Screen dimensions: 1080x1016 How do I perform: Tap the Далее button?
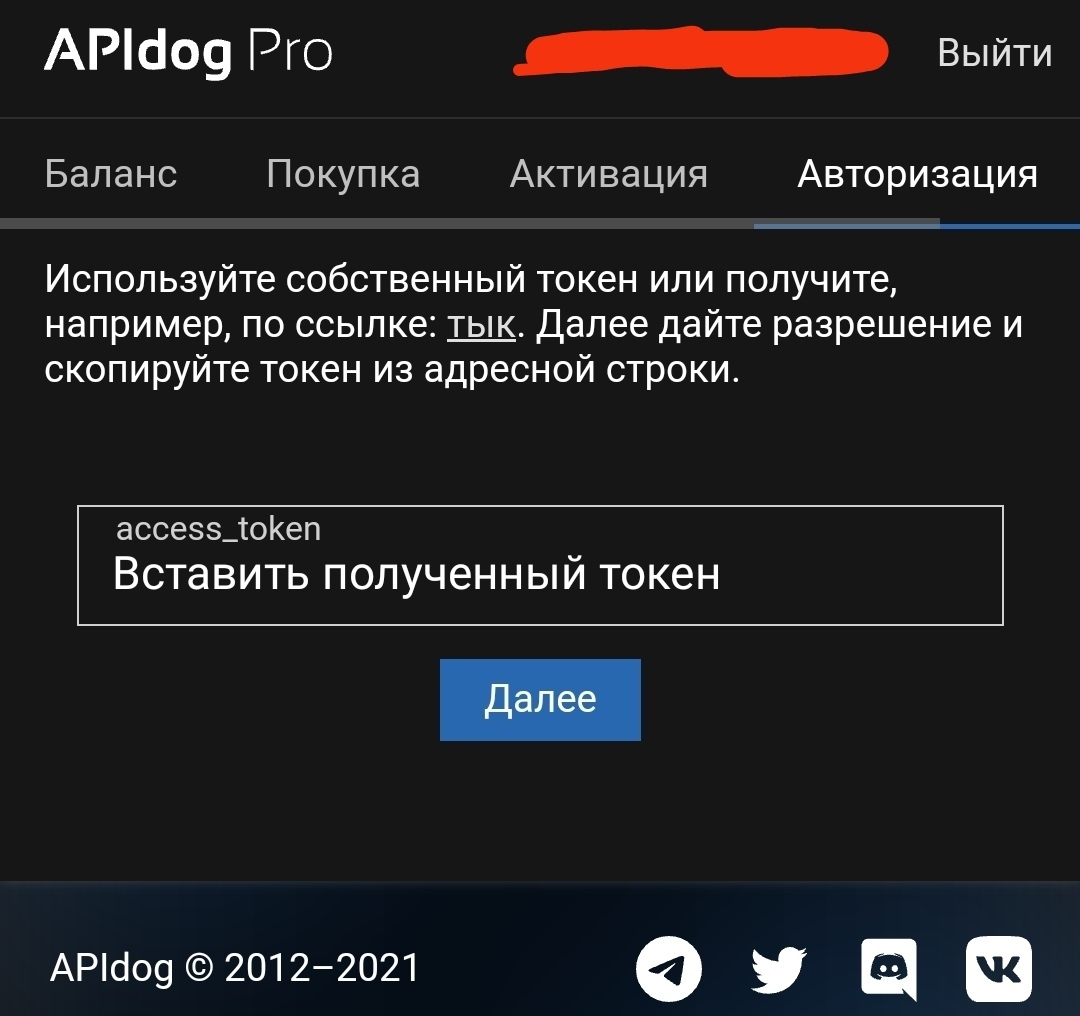540,699
